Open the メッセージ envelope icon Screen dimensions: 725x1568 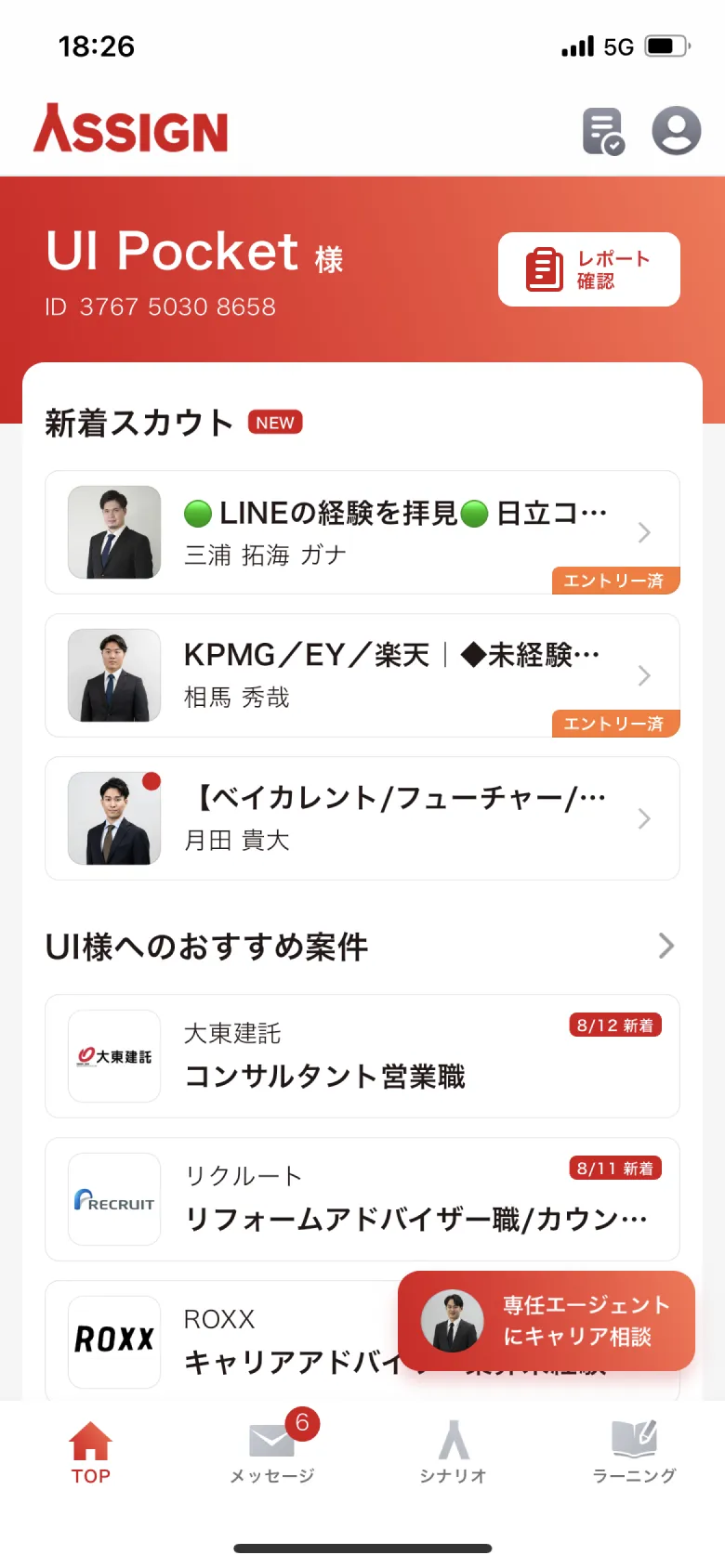click(270, 1440)
